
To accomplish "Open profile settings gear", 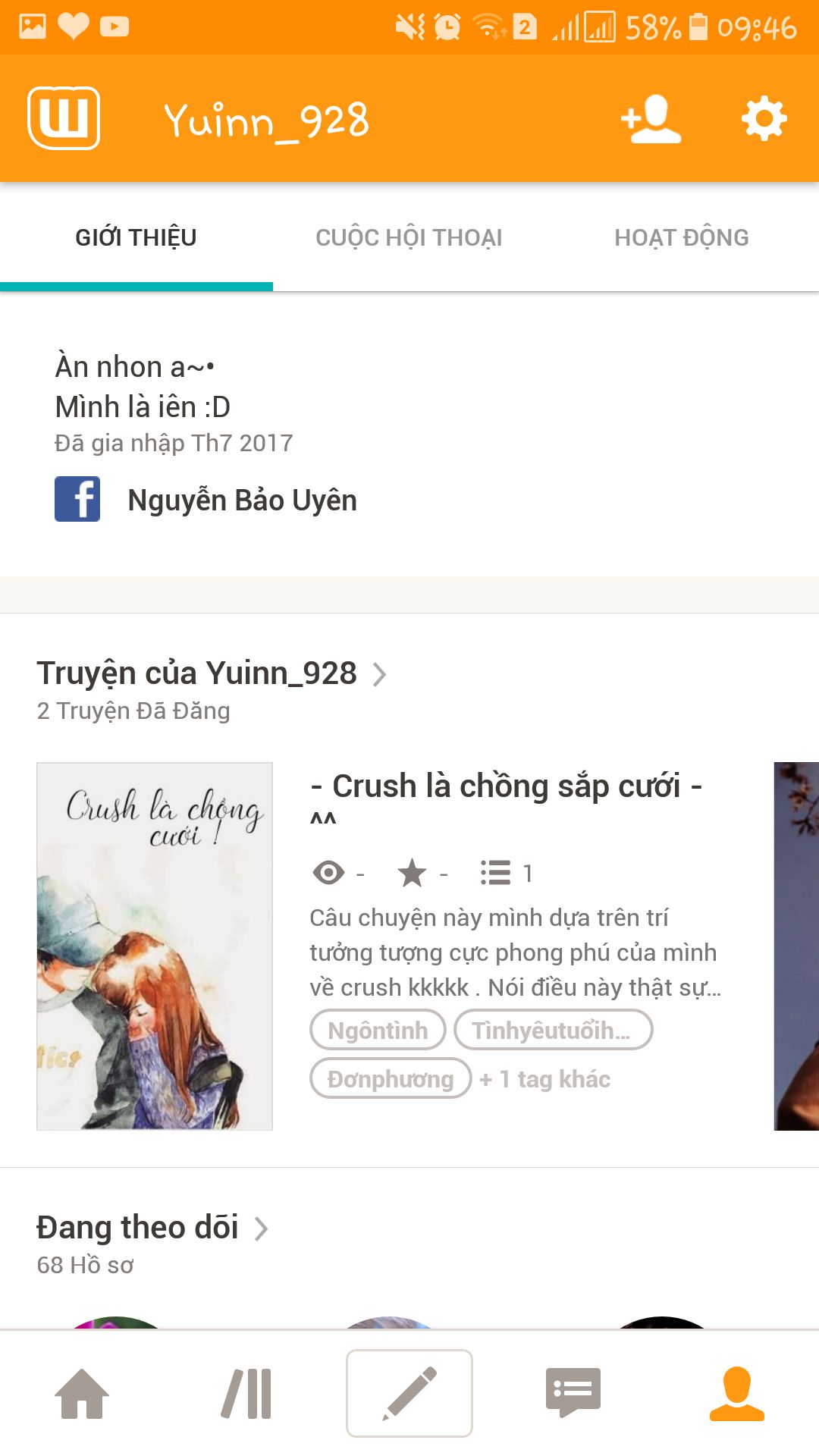I will (x=764, y=119).
